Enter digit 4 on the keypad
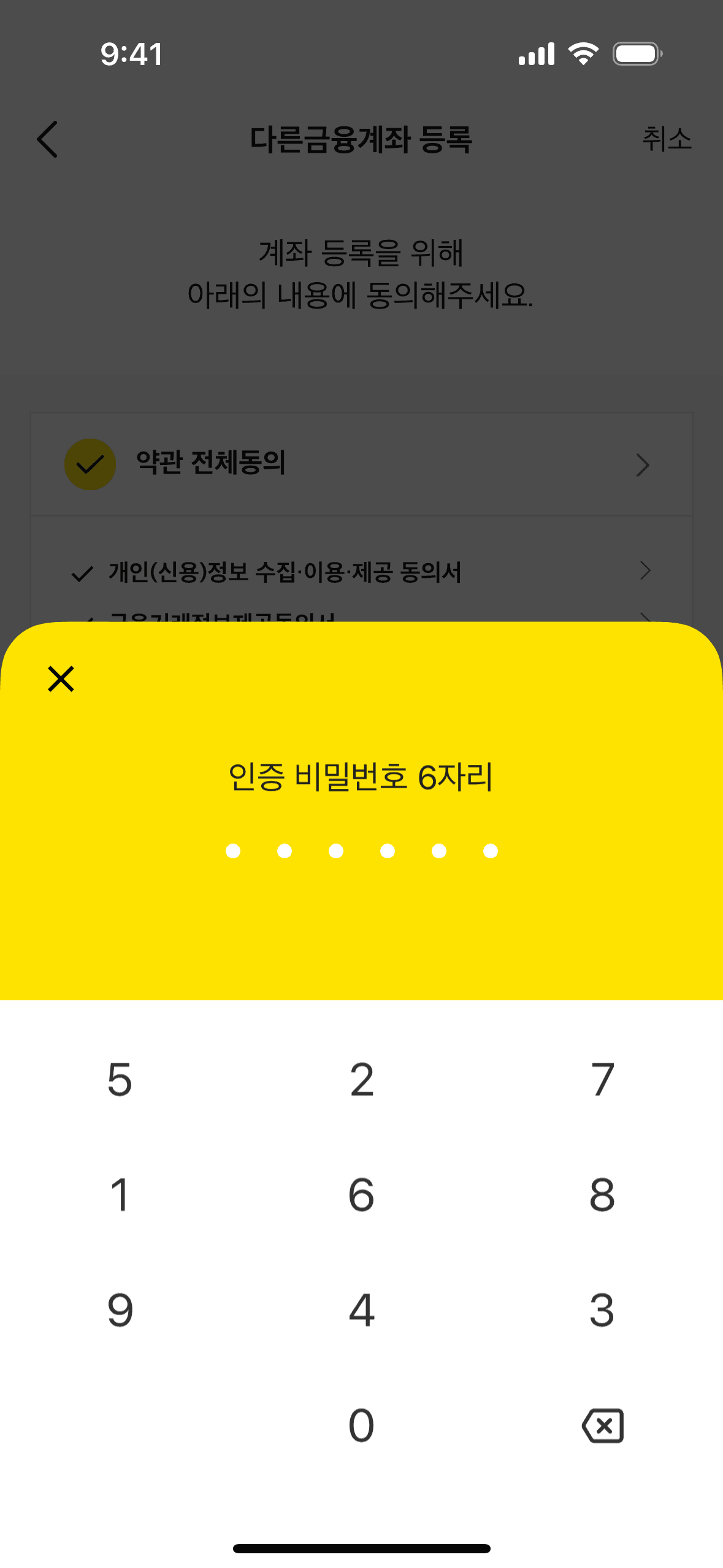The height and width of the screenshot is (1568, 723). tap(362, 1310)
